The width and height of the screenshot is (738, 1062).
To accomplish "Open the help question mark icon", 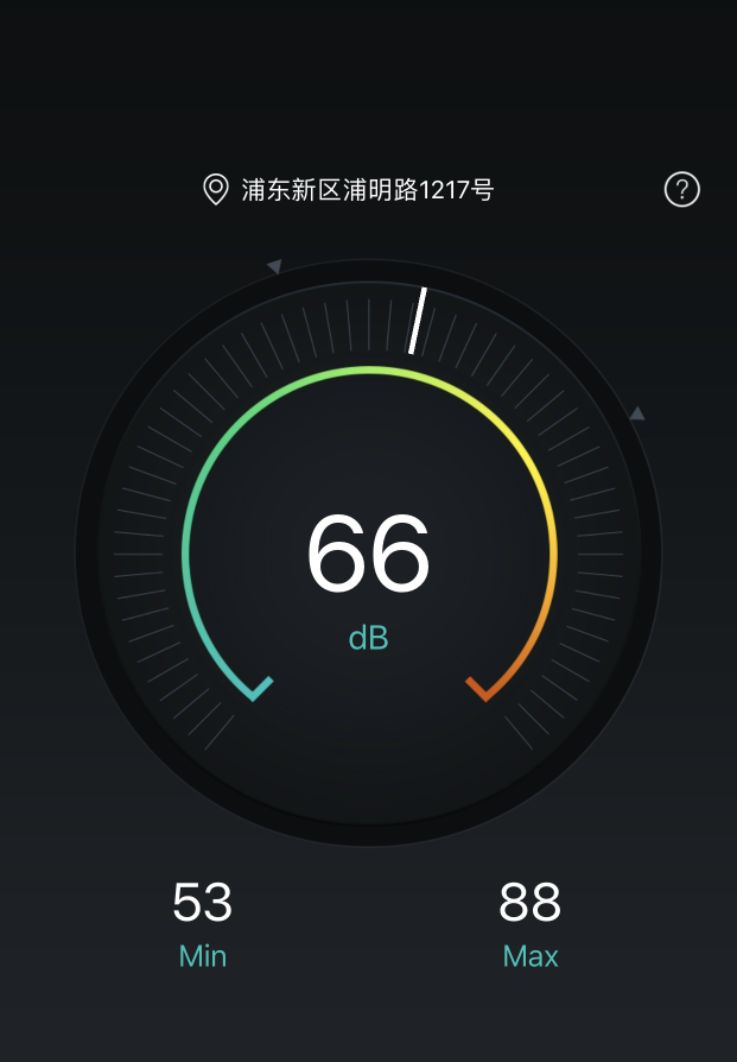I will (681, 190).
